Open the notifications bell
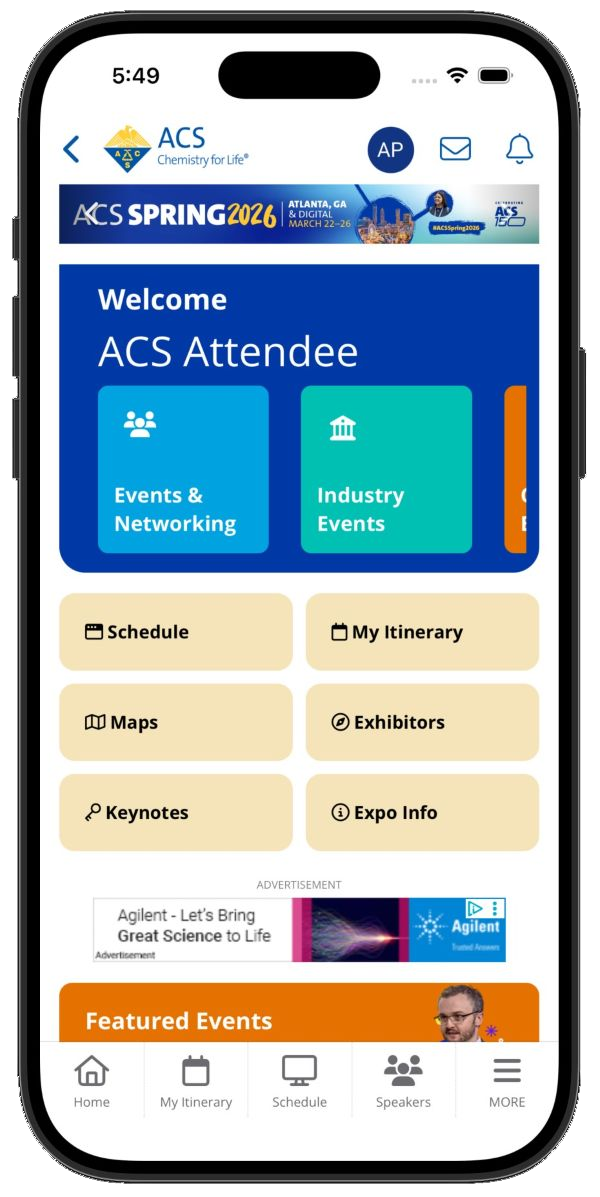The width and height of the screenshot is (600, 1197). 519,149
